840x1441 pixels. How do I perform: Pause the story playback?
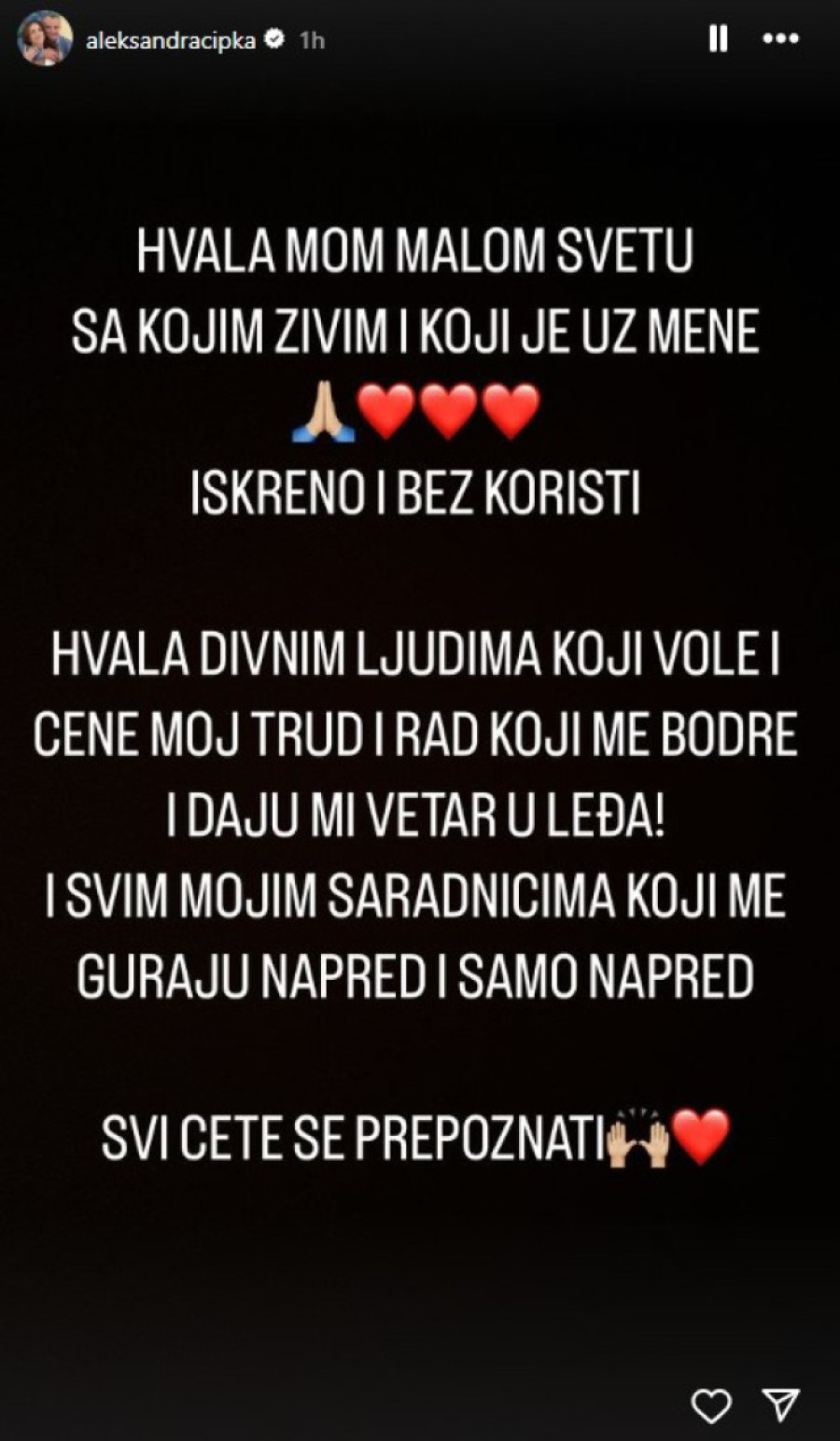(x=718, y=39)
